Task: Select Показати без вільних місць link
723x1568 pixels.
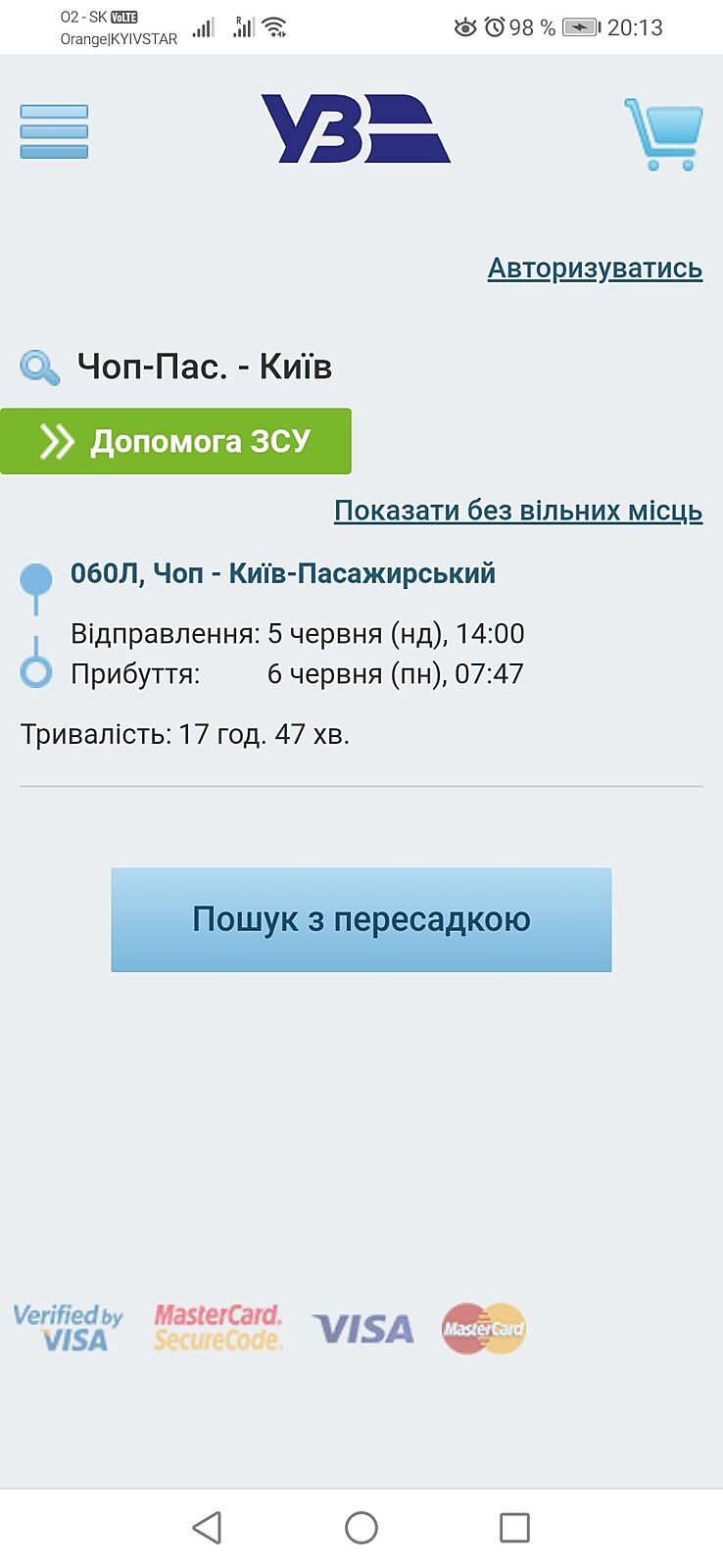Action: pyautogui.click(x=517, y=511)
